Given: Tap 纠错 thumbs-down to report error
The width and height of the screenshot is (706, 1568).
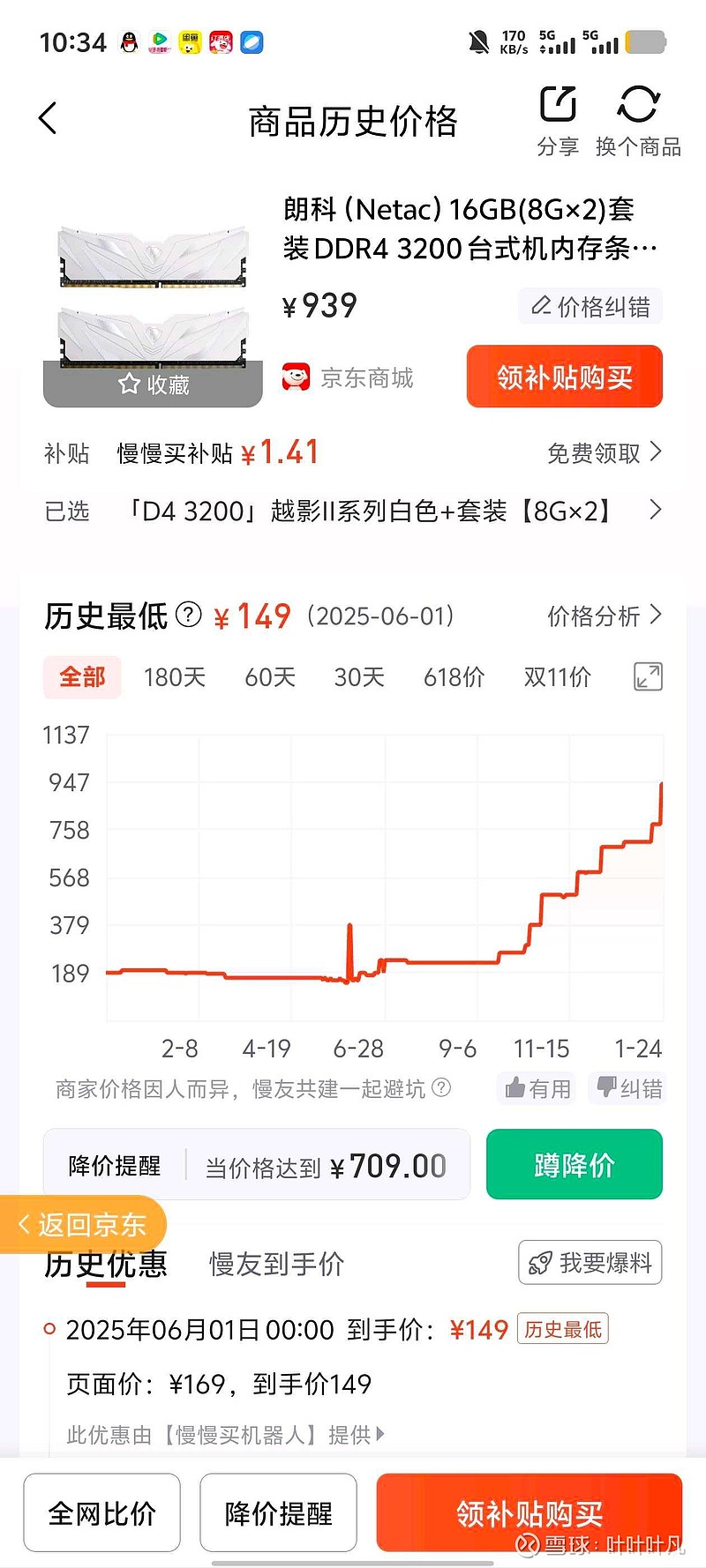Looking at the screenshot, I should click(x=627, y=1088).
